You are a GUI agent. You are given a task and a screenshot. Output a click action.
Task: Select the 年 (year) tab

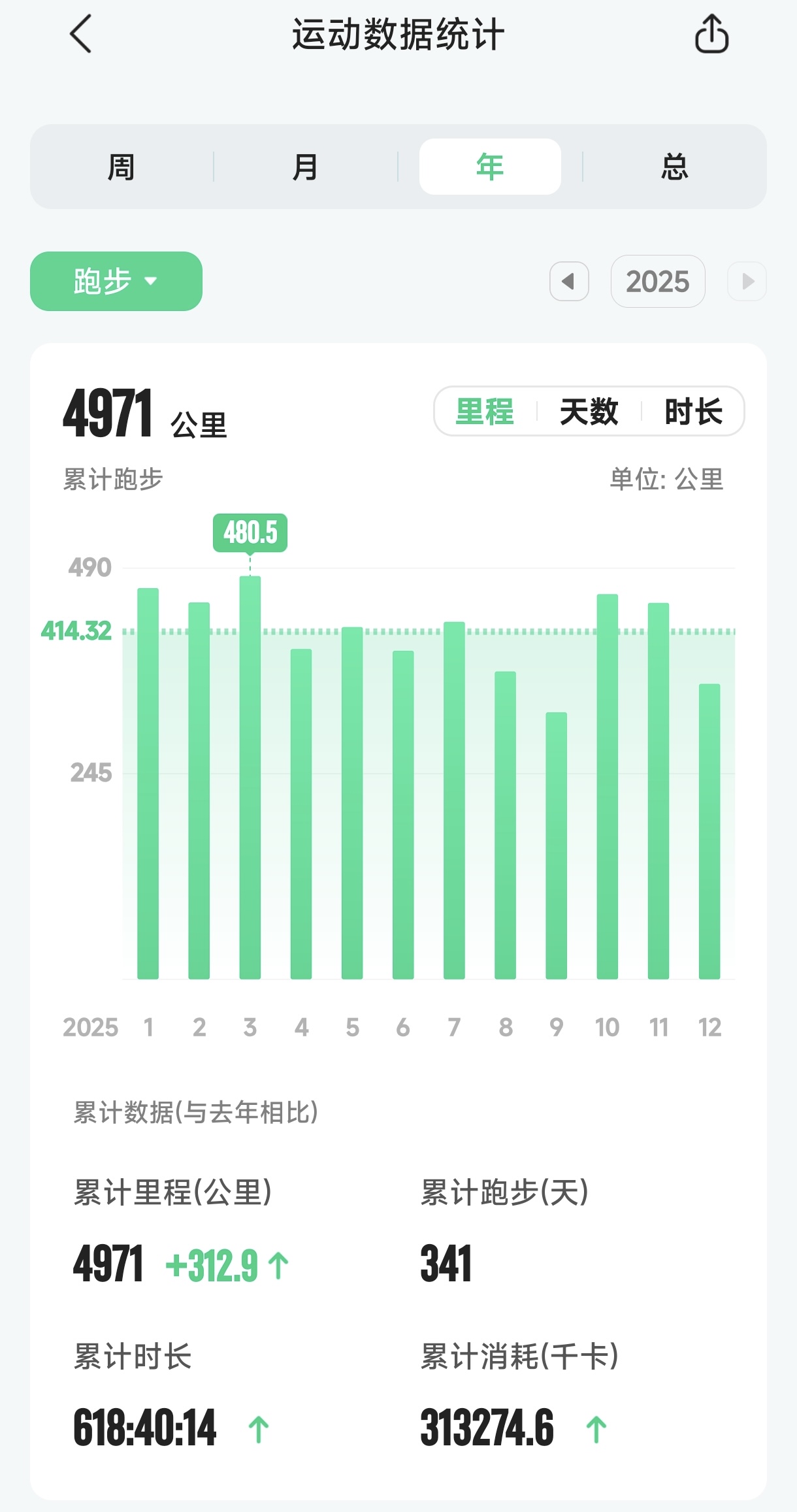[x=490, y=167]
